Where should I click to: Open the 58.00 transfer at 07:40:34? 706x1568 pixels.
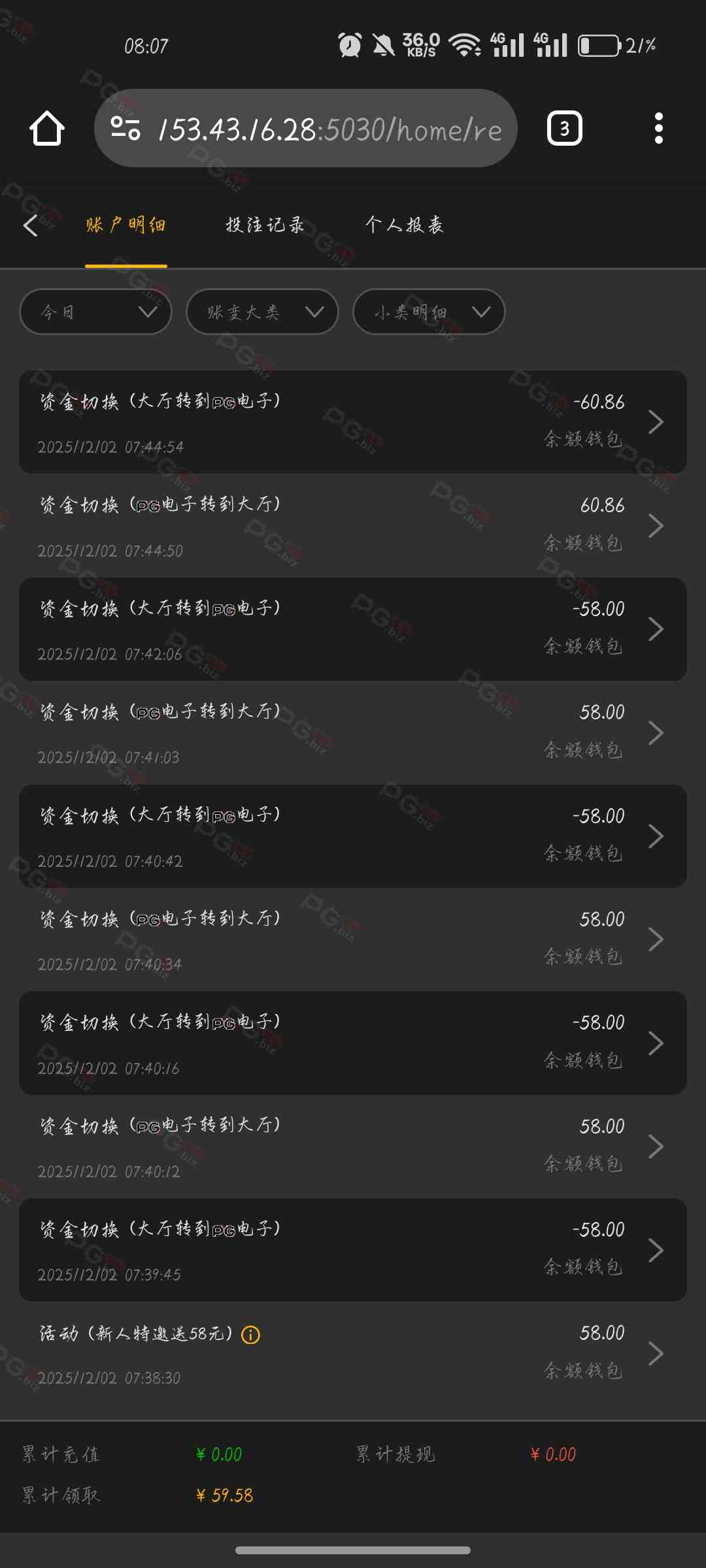coord(353,939)
